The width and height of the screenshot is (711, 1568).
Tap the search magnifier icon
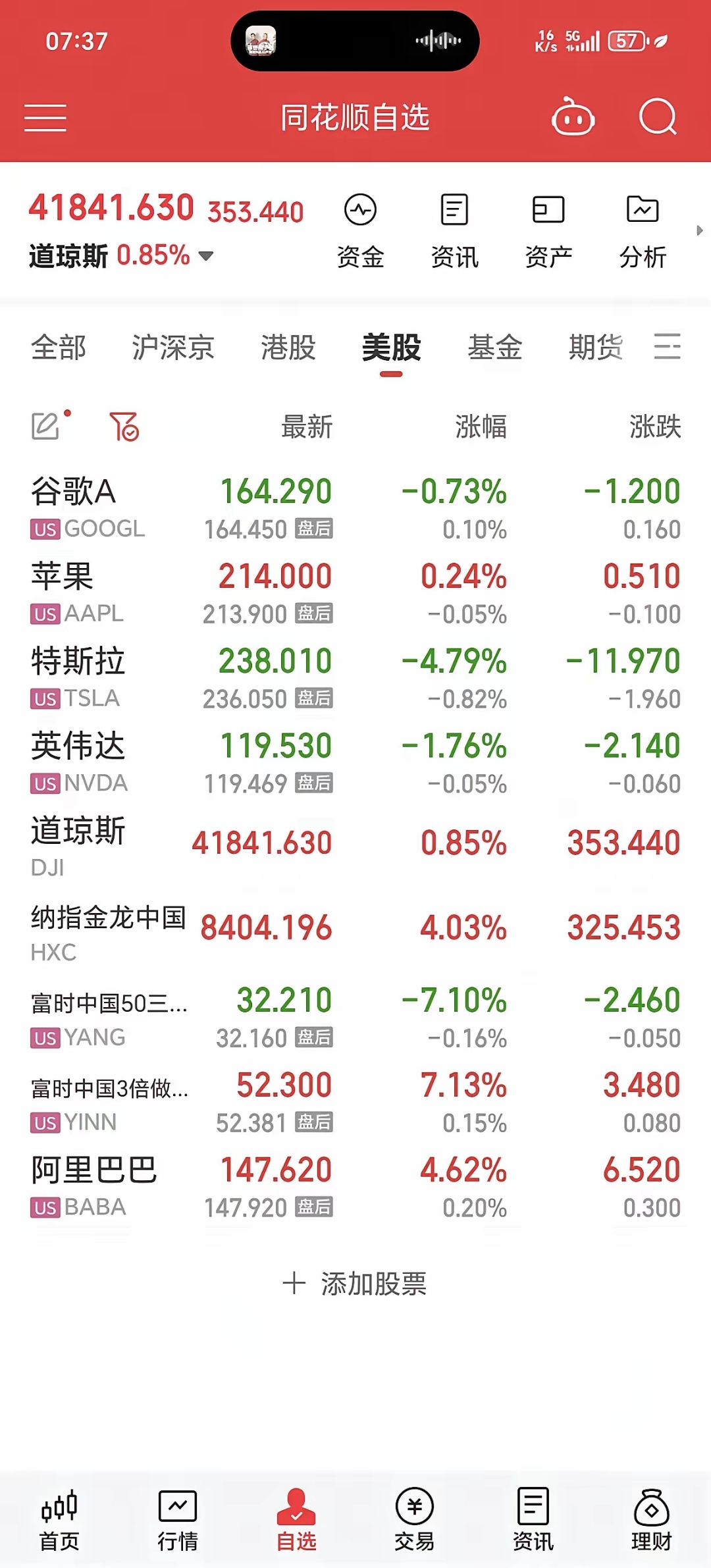click(658, 118)
